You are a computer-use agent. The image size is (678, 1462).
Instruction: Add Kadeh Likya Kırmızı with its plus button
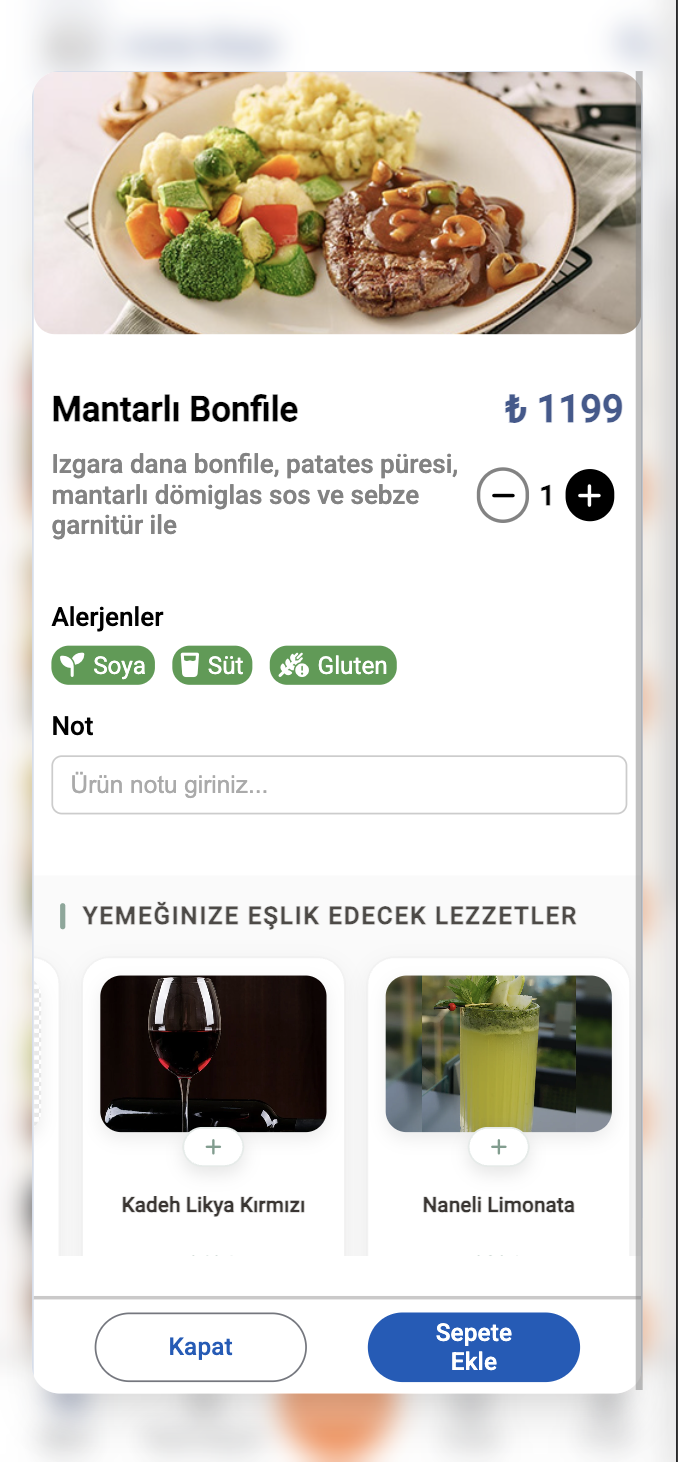(213, 1147)
